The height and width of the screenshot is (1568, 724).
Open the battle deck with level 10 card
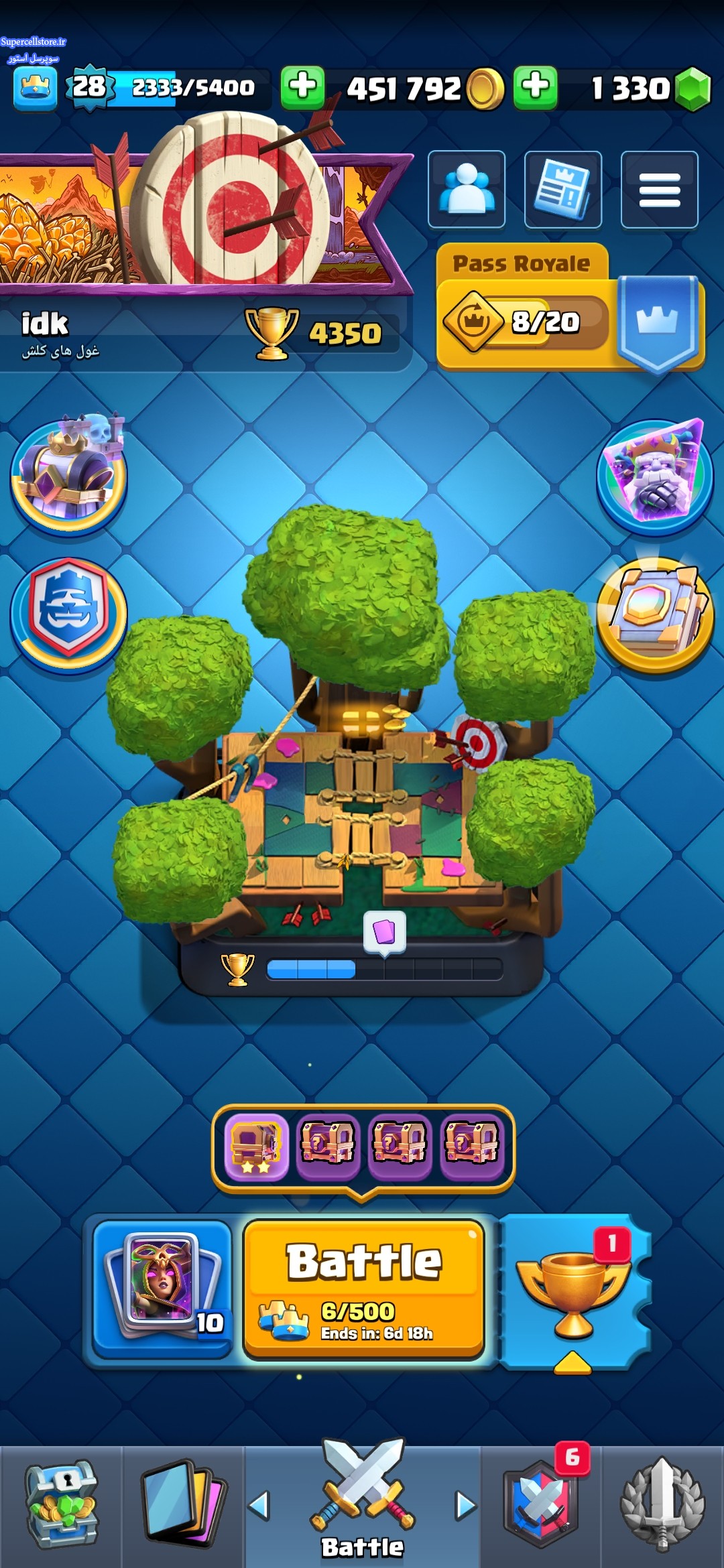(163, 1288)
